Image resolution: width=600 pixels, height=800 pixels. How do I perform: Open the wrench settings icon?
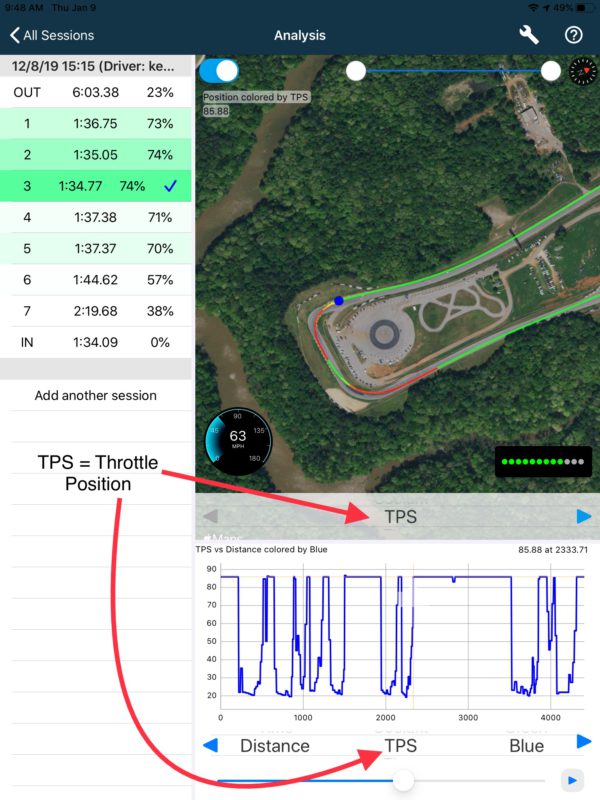[529, 35]
